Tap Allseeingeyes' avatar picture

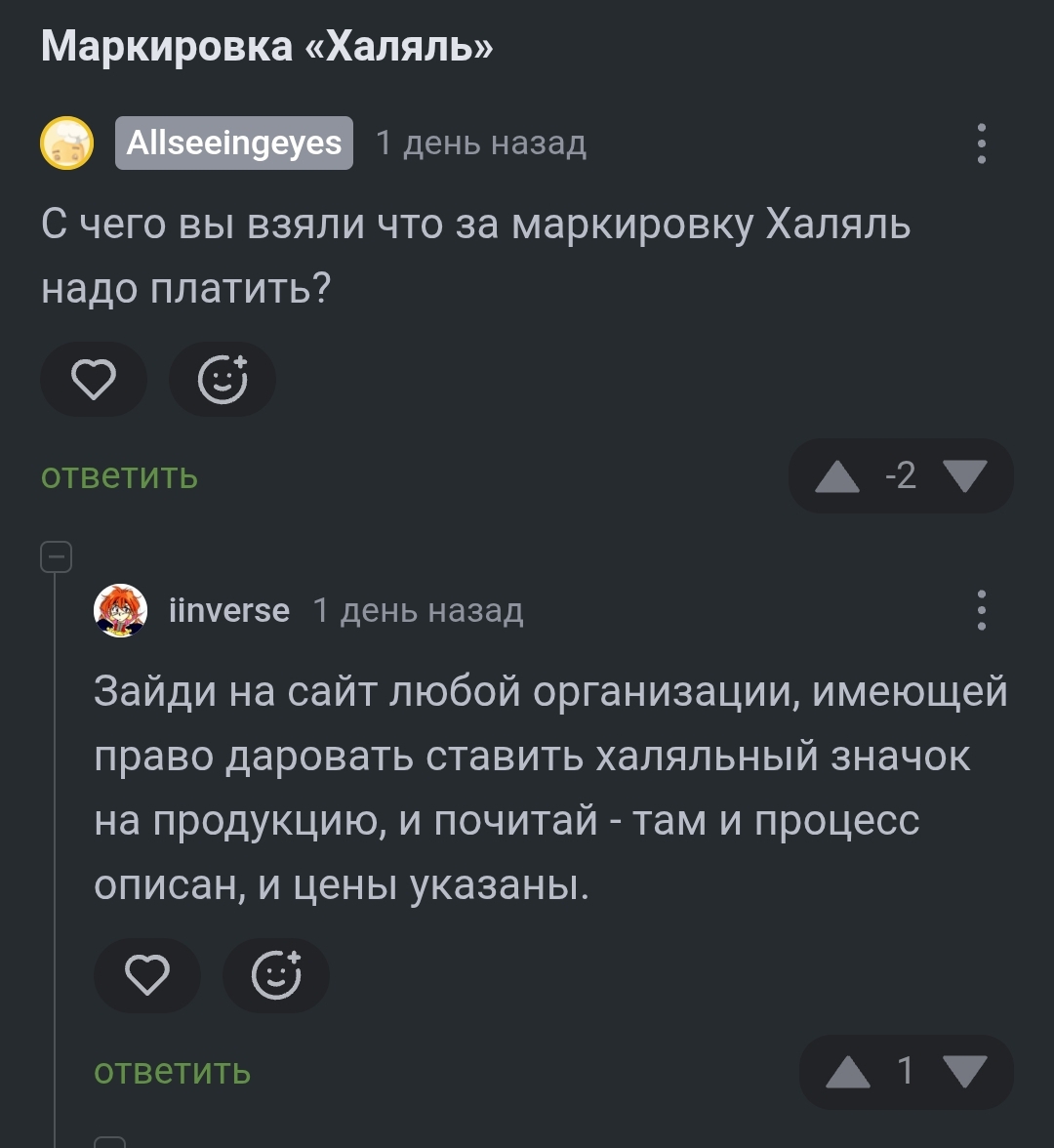point(66,143)
